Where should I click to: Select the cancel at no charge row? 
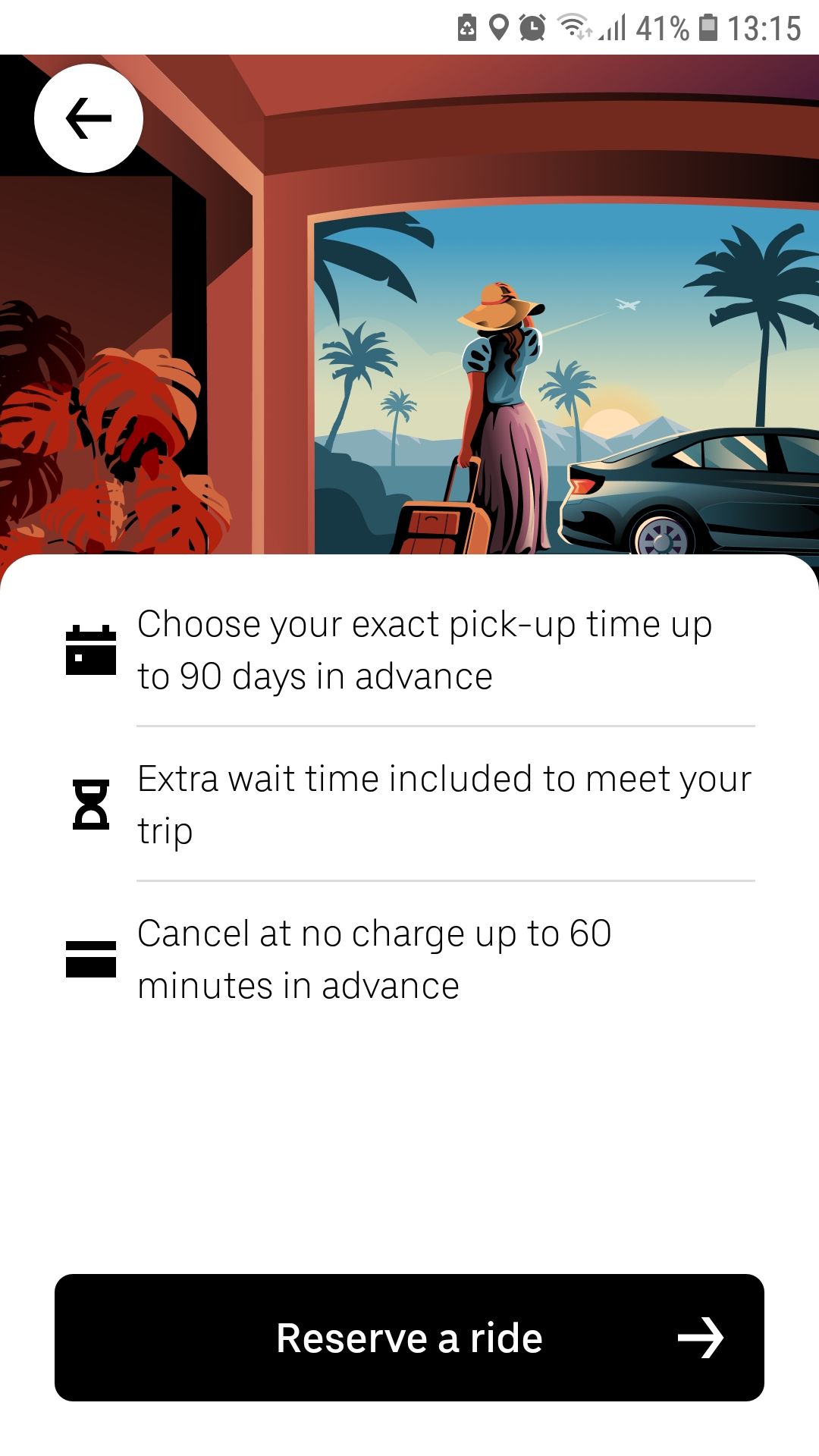409,958
